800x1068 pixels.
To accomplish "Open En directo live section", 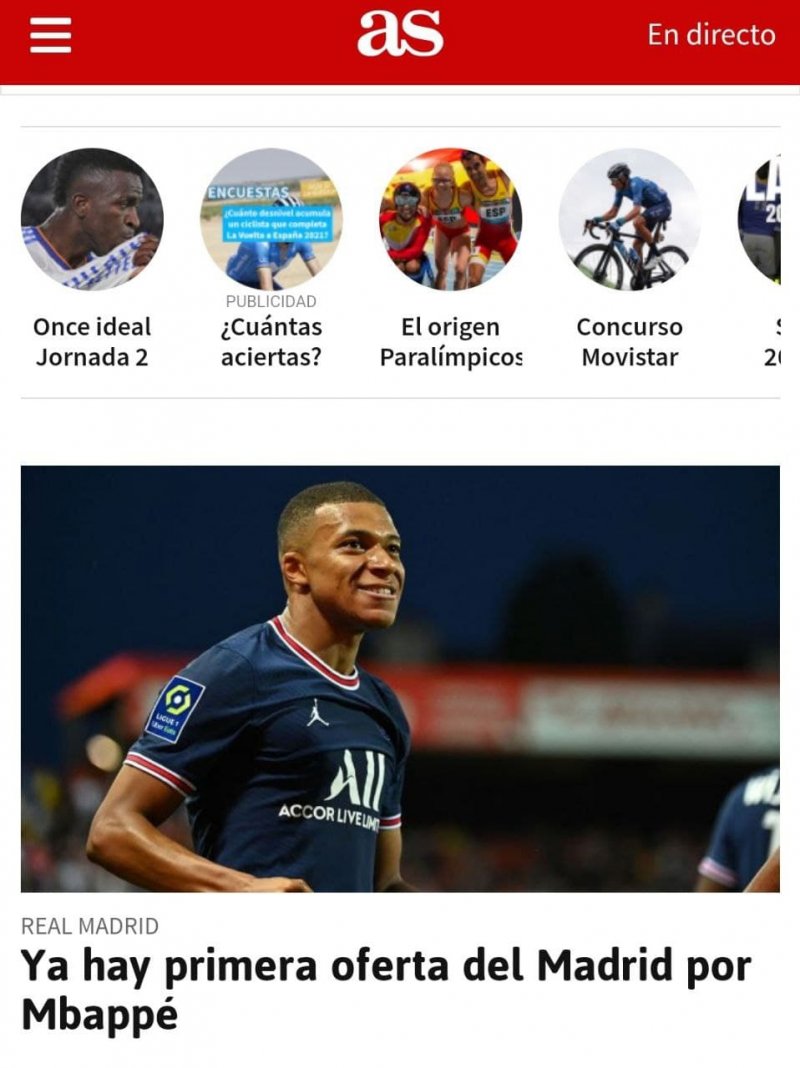I will (711, 35).
